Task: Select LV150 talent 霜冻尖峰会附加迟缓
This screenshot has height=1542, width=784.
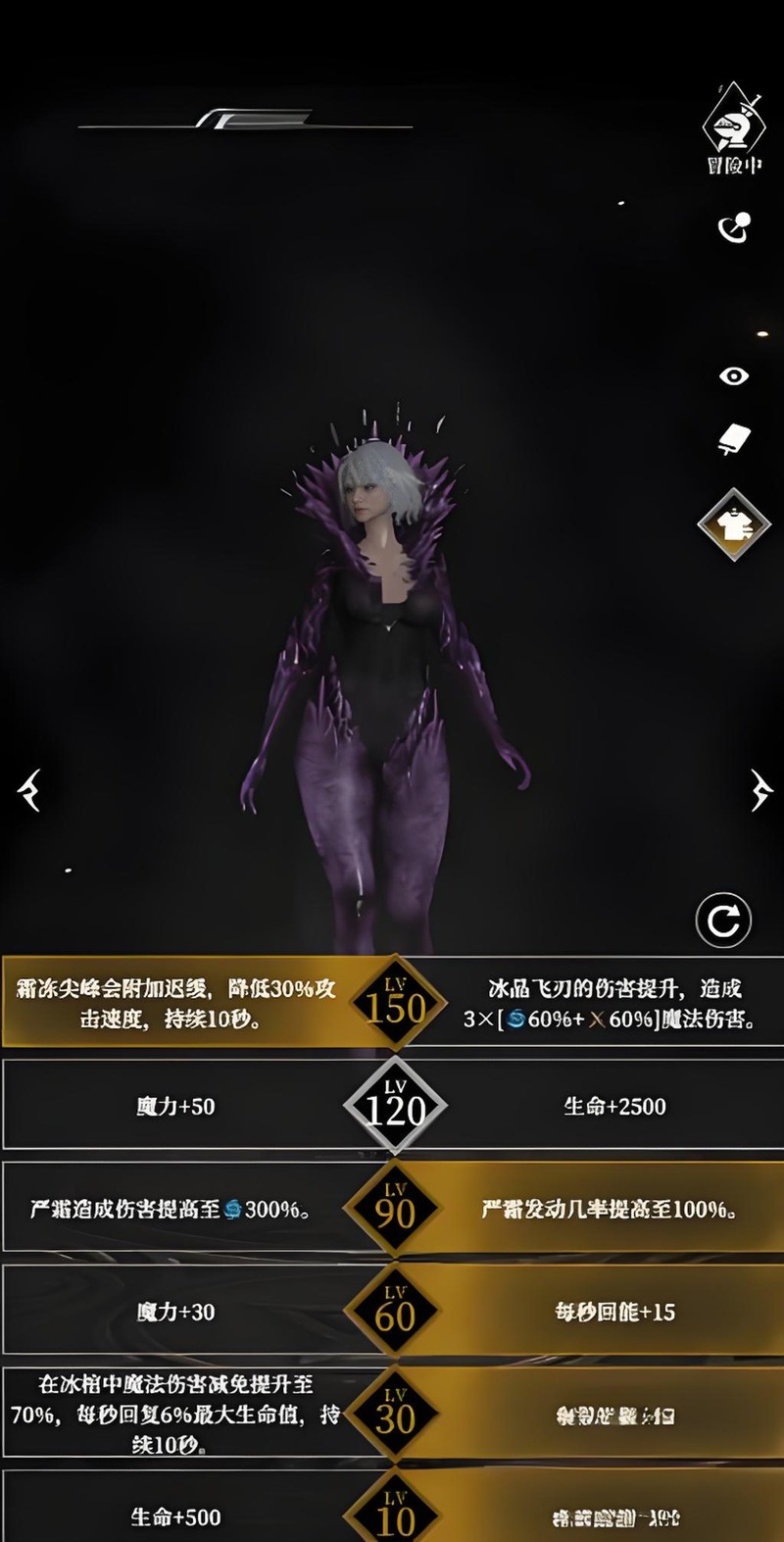Action: pyautogui.click(x=176, y=1003)
